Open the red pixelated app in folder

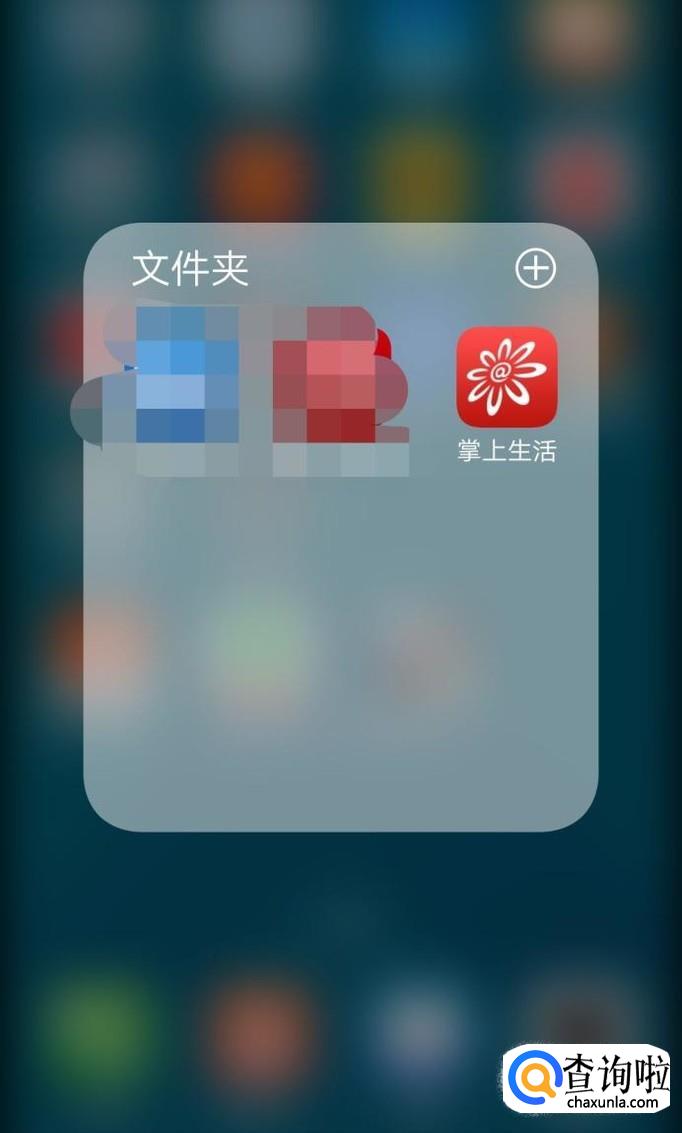click(x=340, y=377)
